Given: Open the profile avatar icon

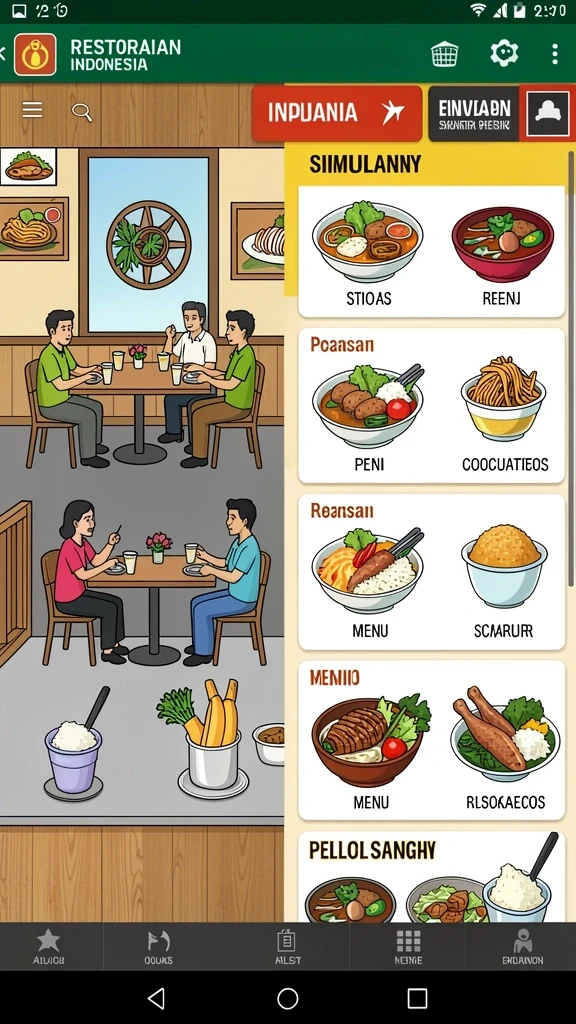Looking at the screenshot, I should [547, 114].
